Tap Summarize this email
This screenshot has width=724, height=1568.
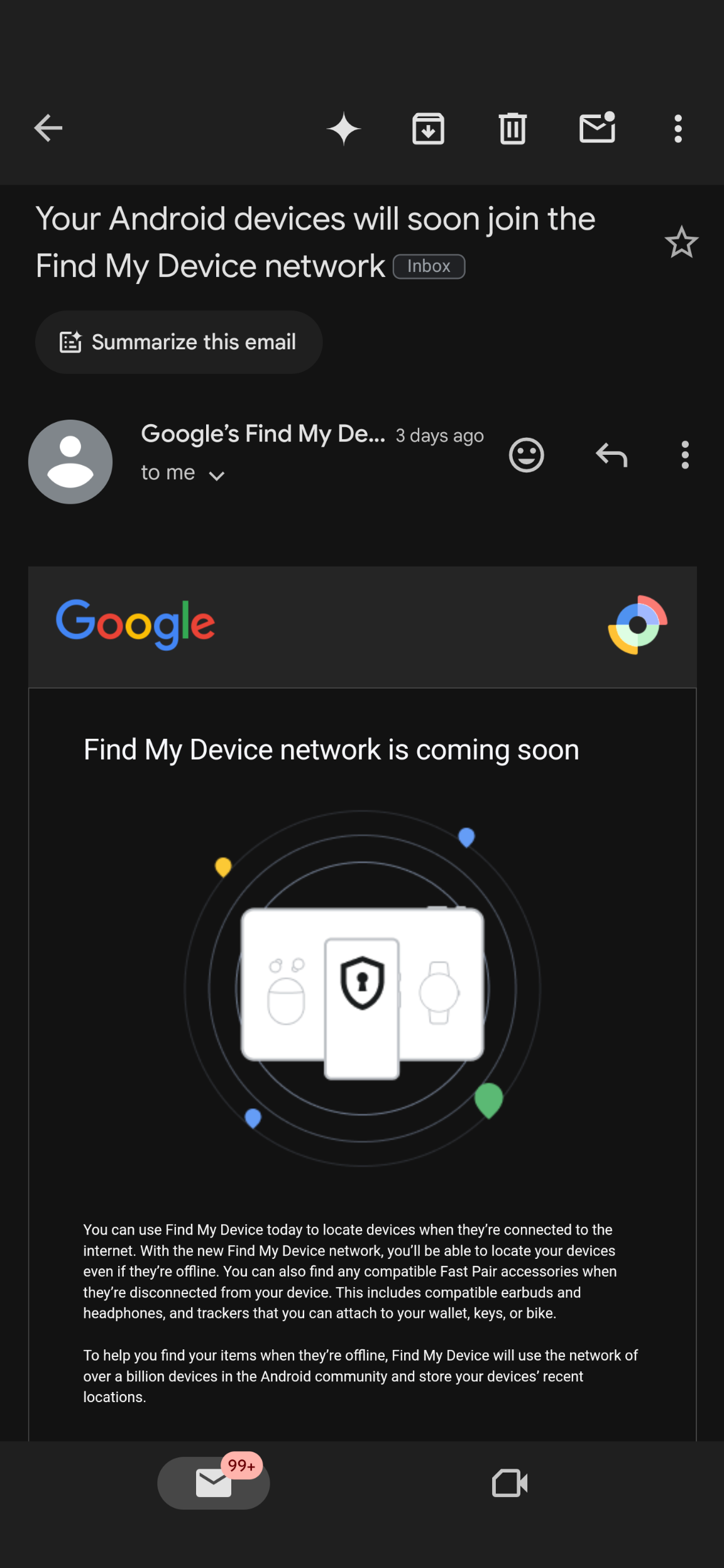point(179,342)
